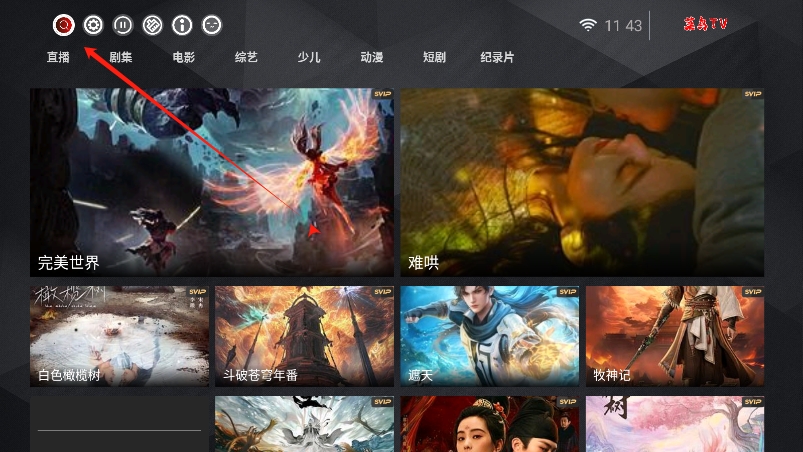Viewport: 803px width, 452px height.
Task: Switch to the 剧集 tab
Action: coord(121,57)
